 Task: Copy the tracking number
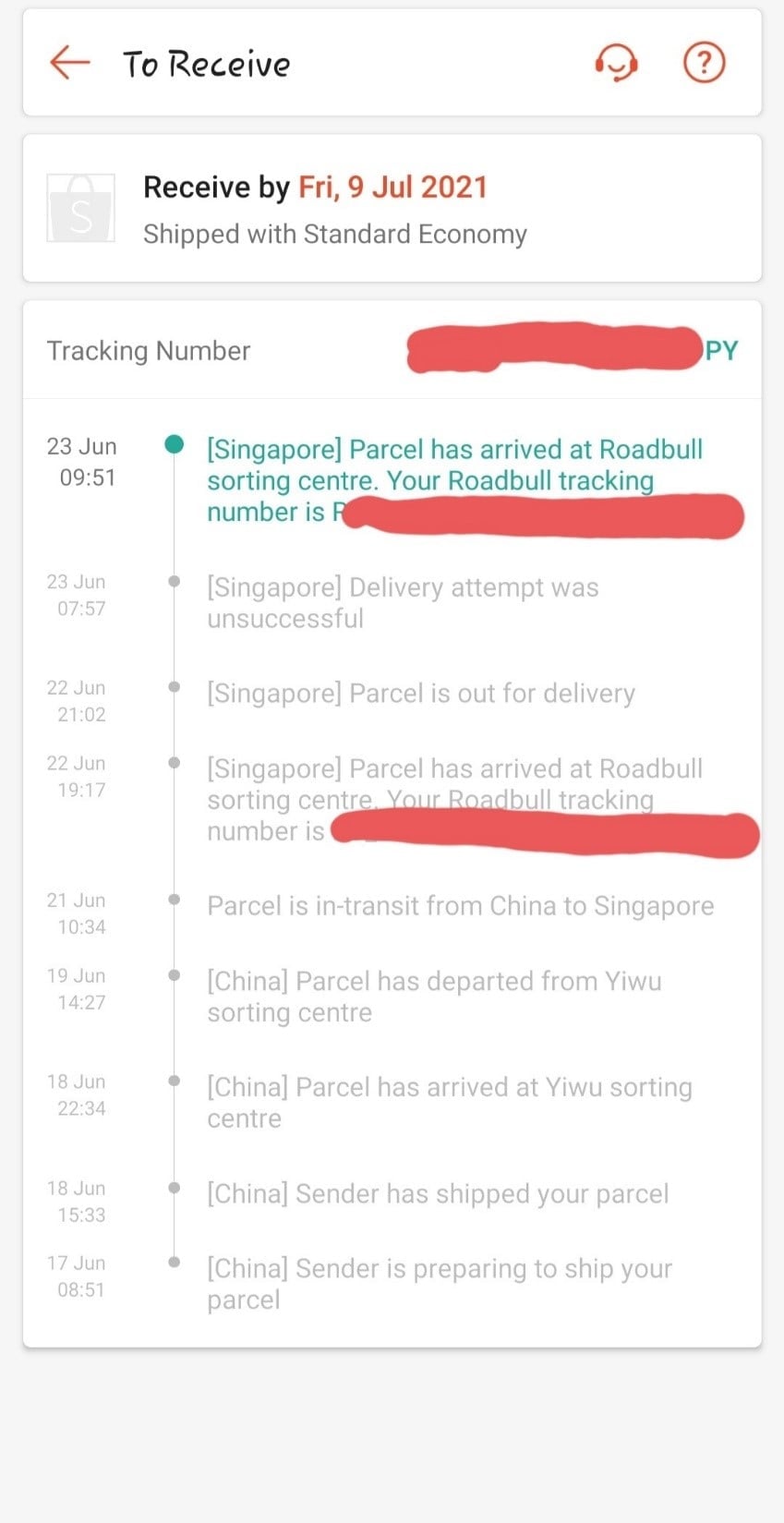721,351
